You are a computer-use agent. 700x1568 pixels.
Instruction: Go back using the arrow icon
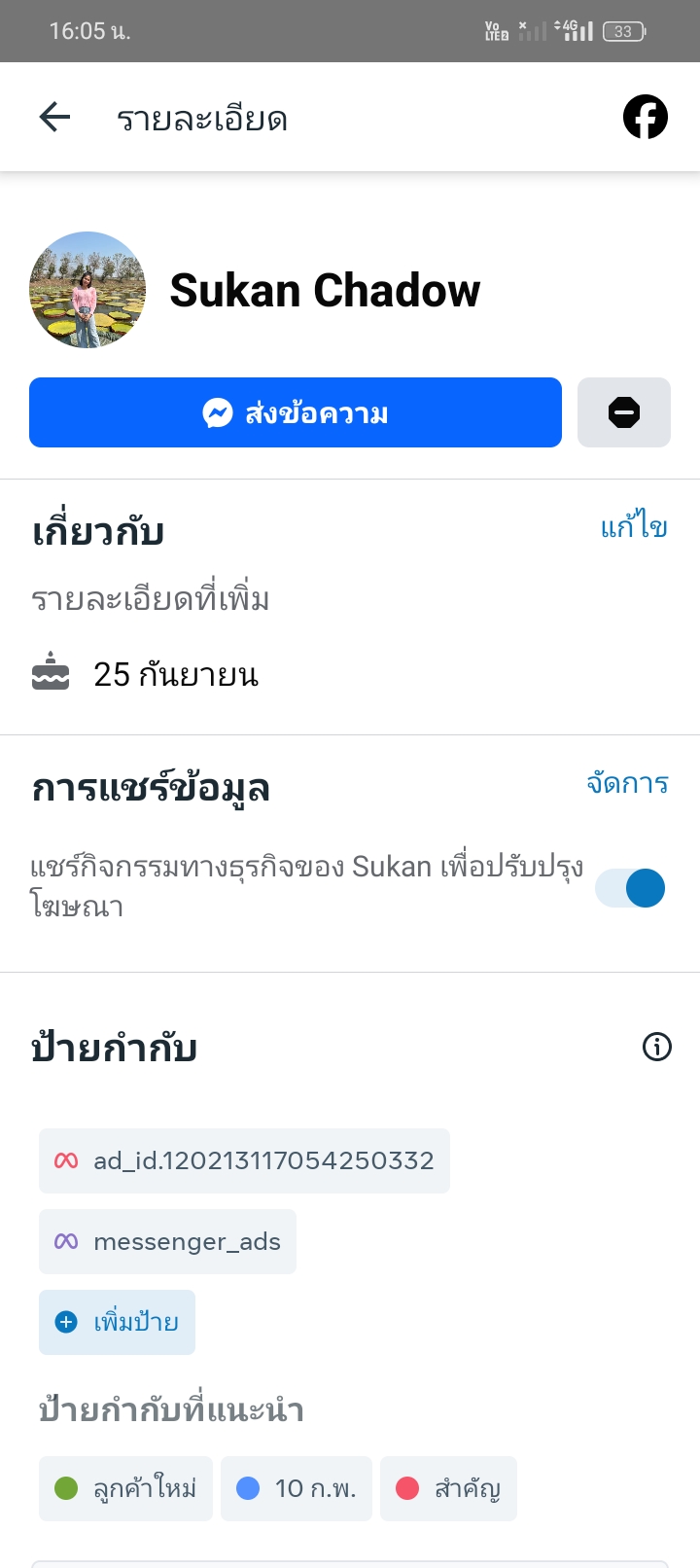(54, 118)
